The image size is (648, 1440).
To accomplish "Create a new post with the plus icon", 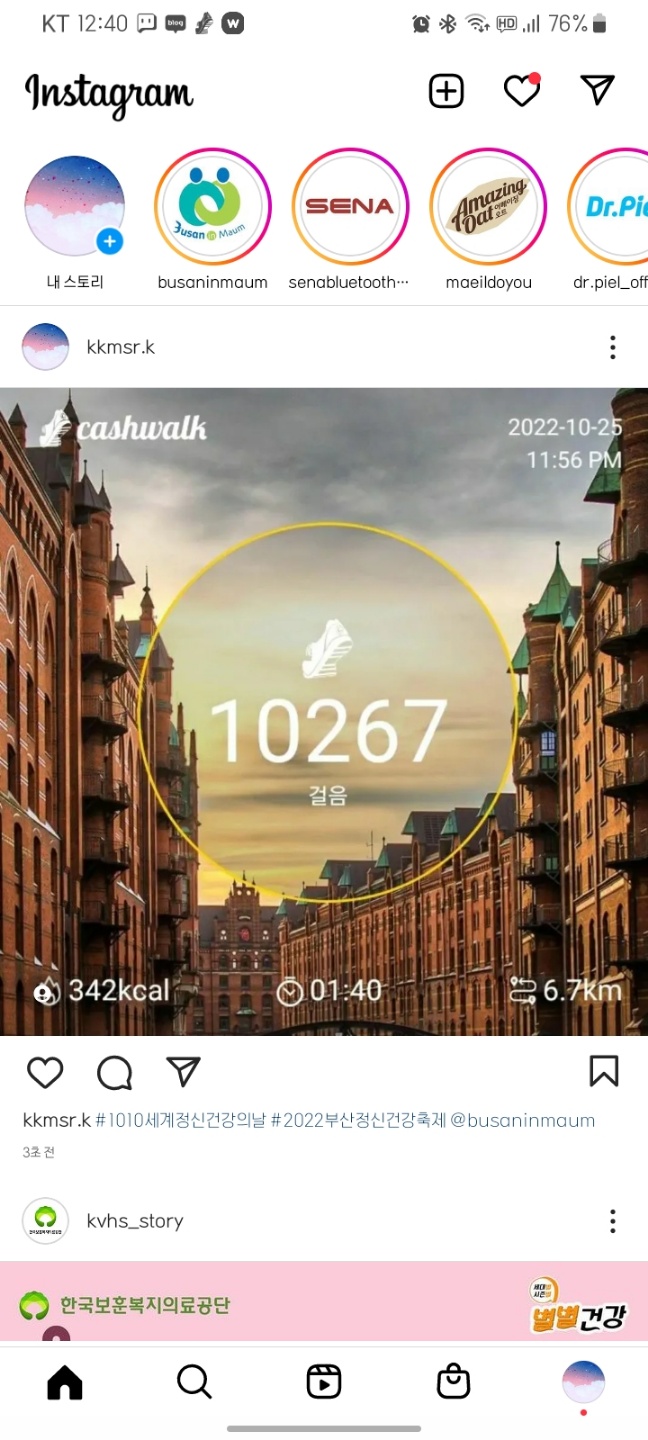I will coord(446,91).
